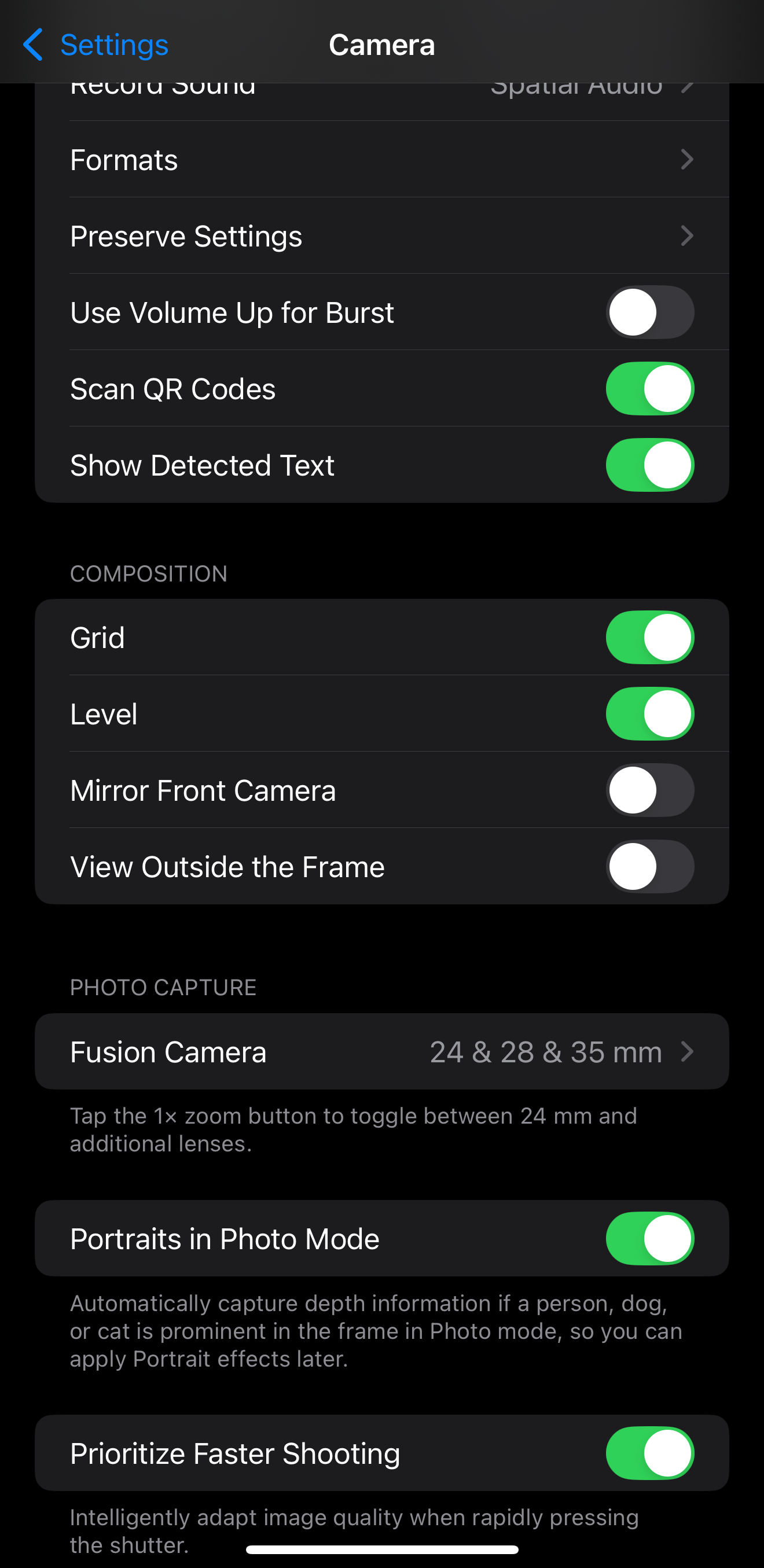Go back to Settings
Screen dimensions: 764x1568
coord(95,45)
